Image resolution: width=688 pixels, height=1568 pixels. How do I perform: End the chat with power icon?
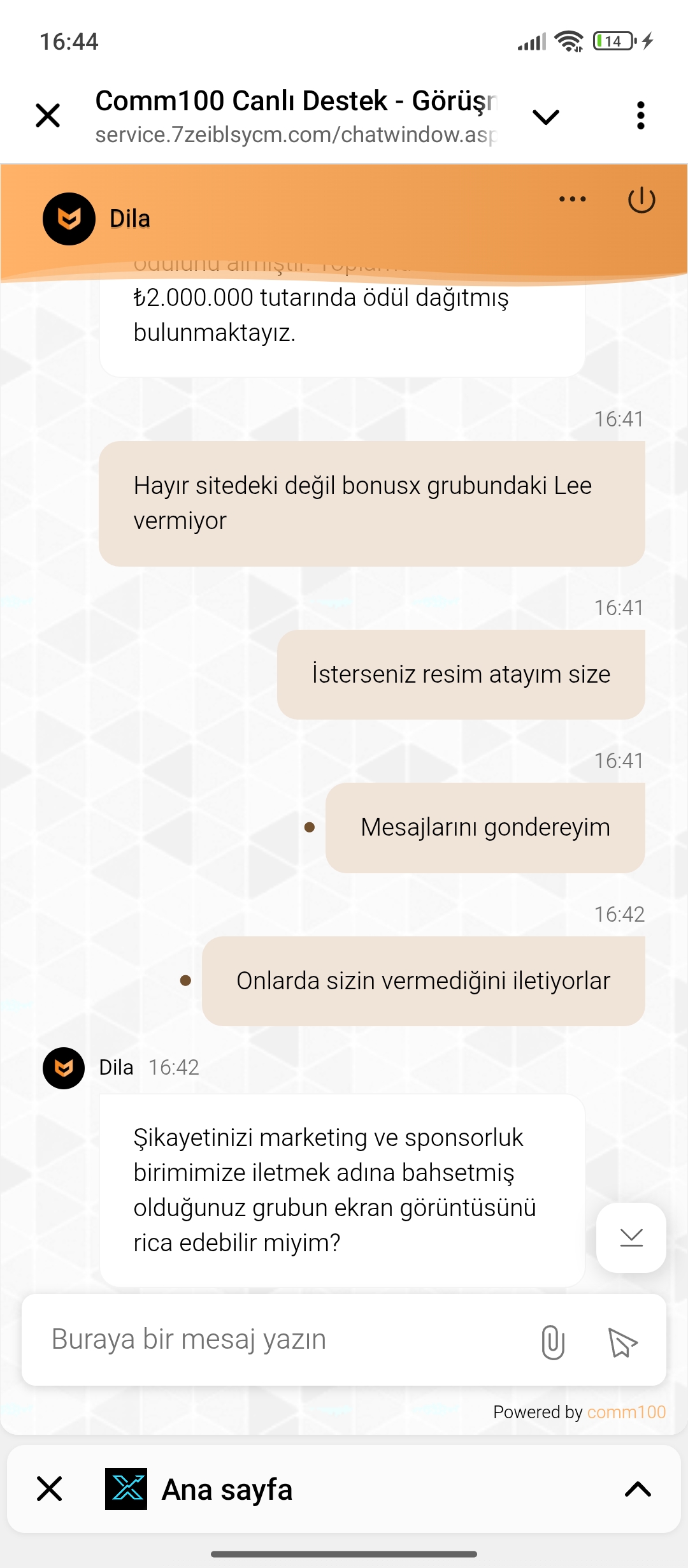click(641, 200)
